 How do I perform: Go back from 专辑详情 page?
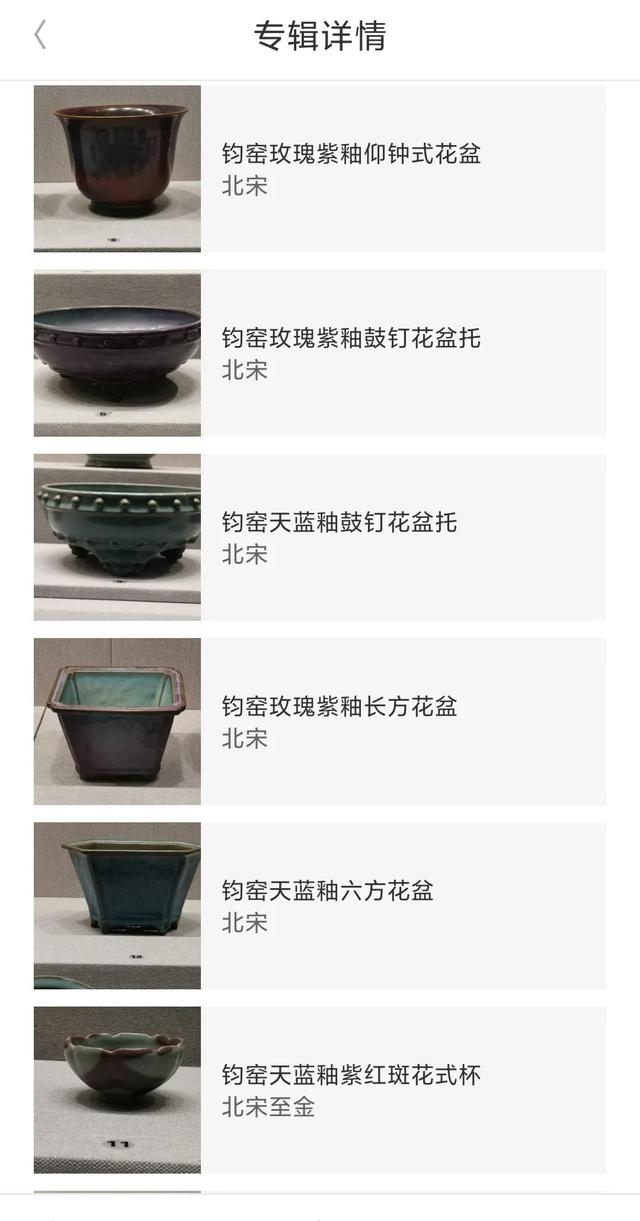click(40, 37)
